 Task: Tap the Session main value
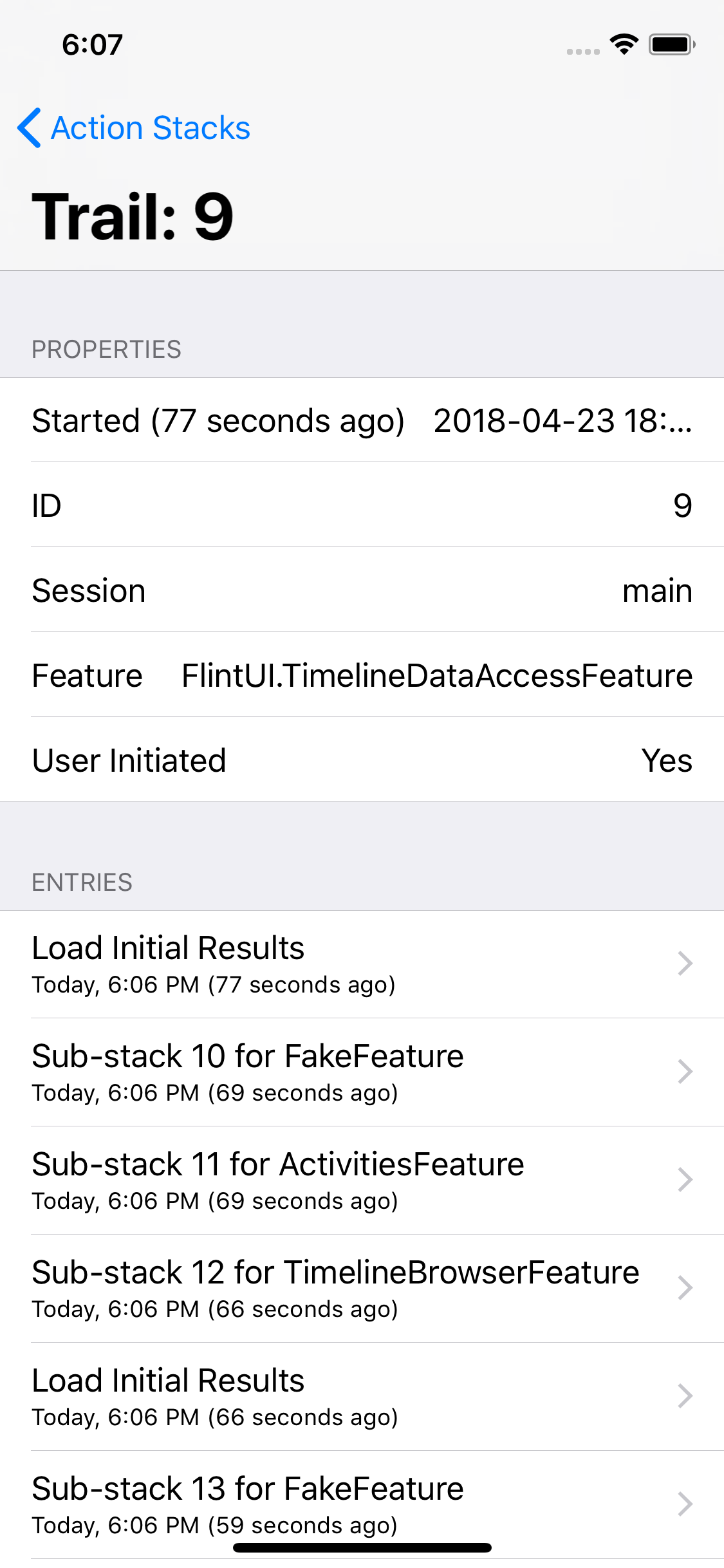pyautogui.click(x=658, y=590)
